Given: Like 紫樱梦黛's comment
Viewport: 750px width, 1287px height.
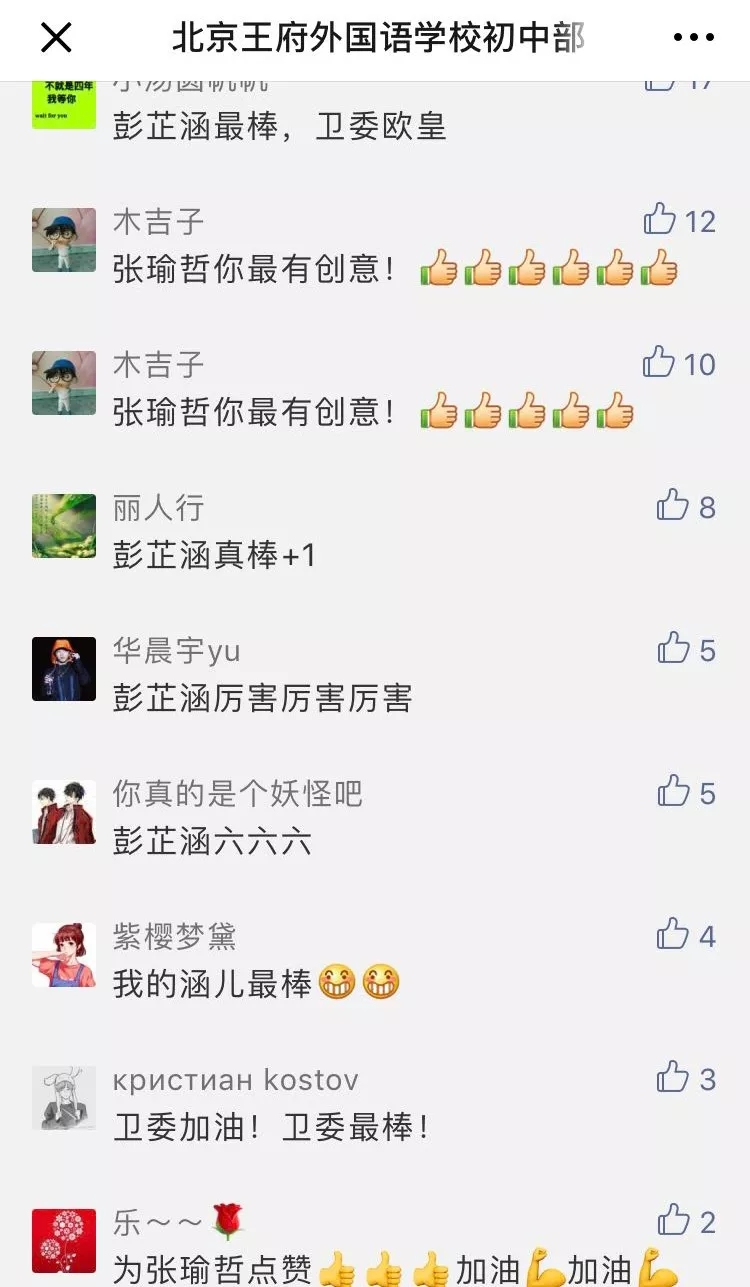Looking at the screenshot, I should coord(673,935).
